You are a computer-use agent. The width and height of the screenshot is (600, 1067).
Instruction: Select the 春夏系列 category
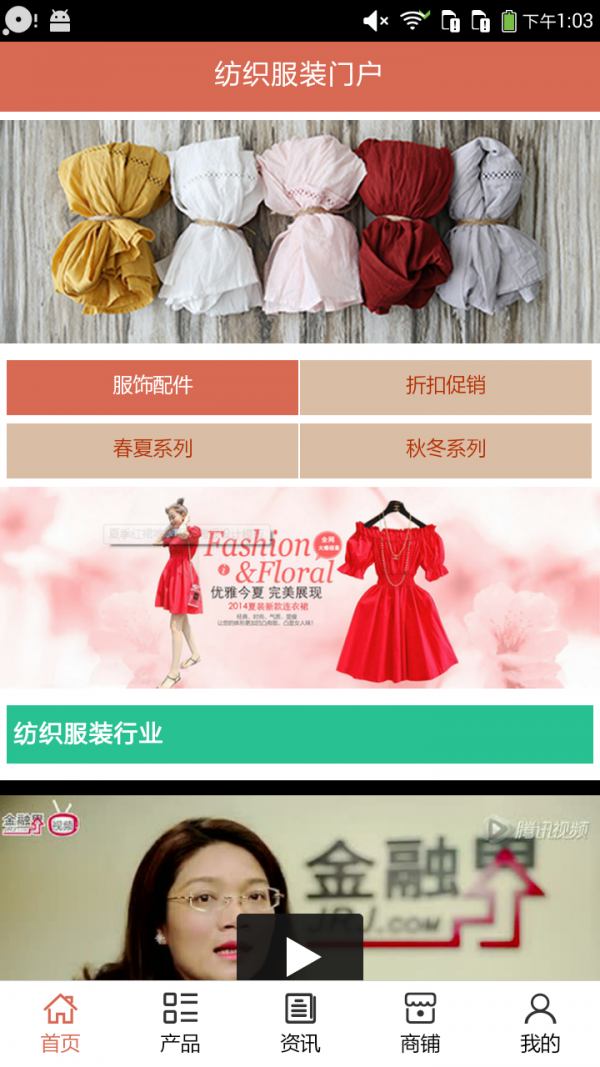click(152, 450)
